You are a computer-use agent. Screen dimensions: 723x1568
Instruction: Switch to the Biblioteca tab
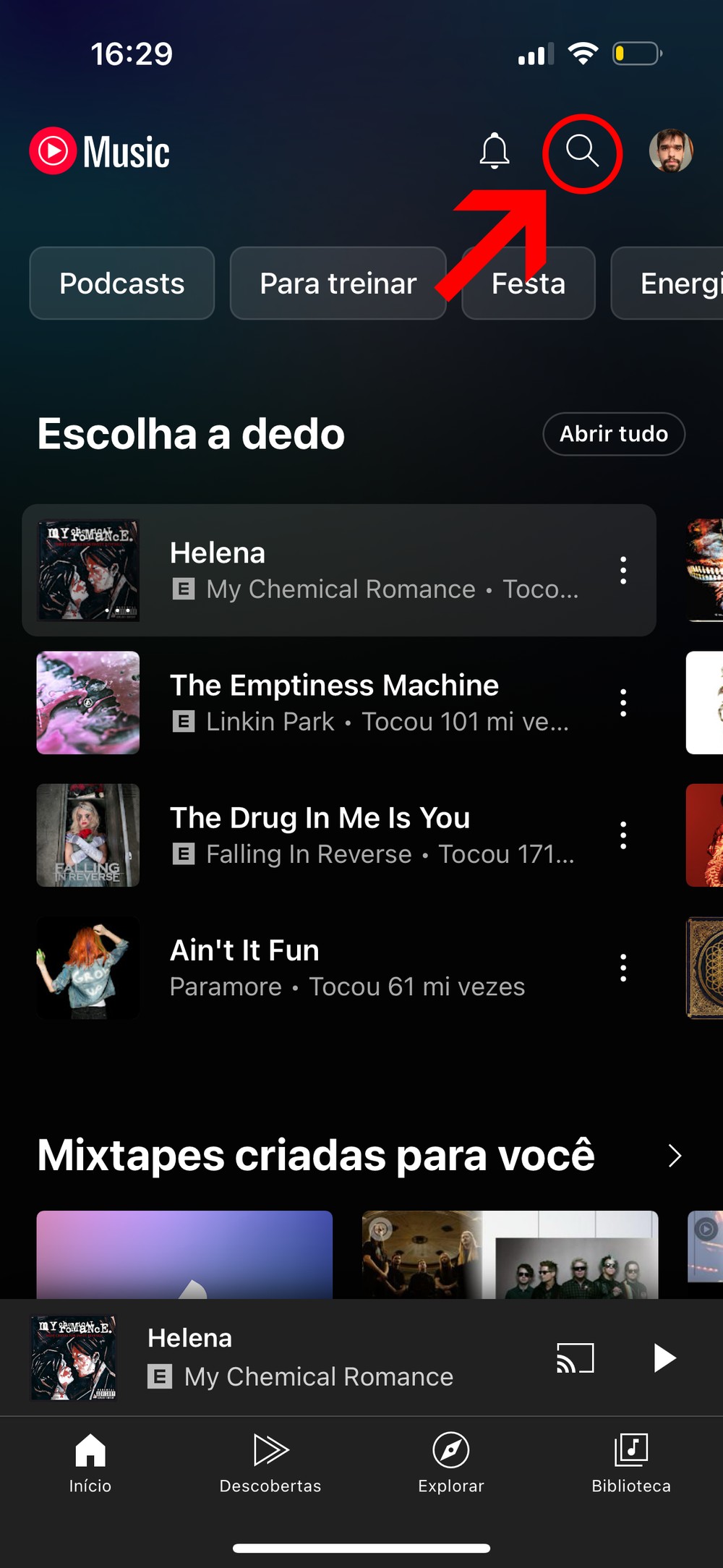[631, 1462]
